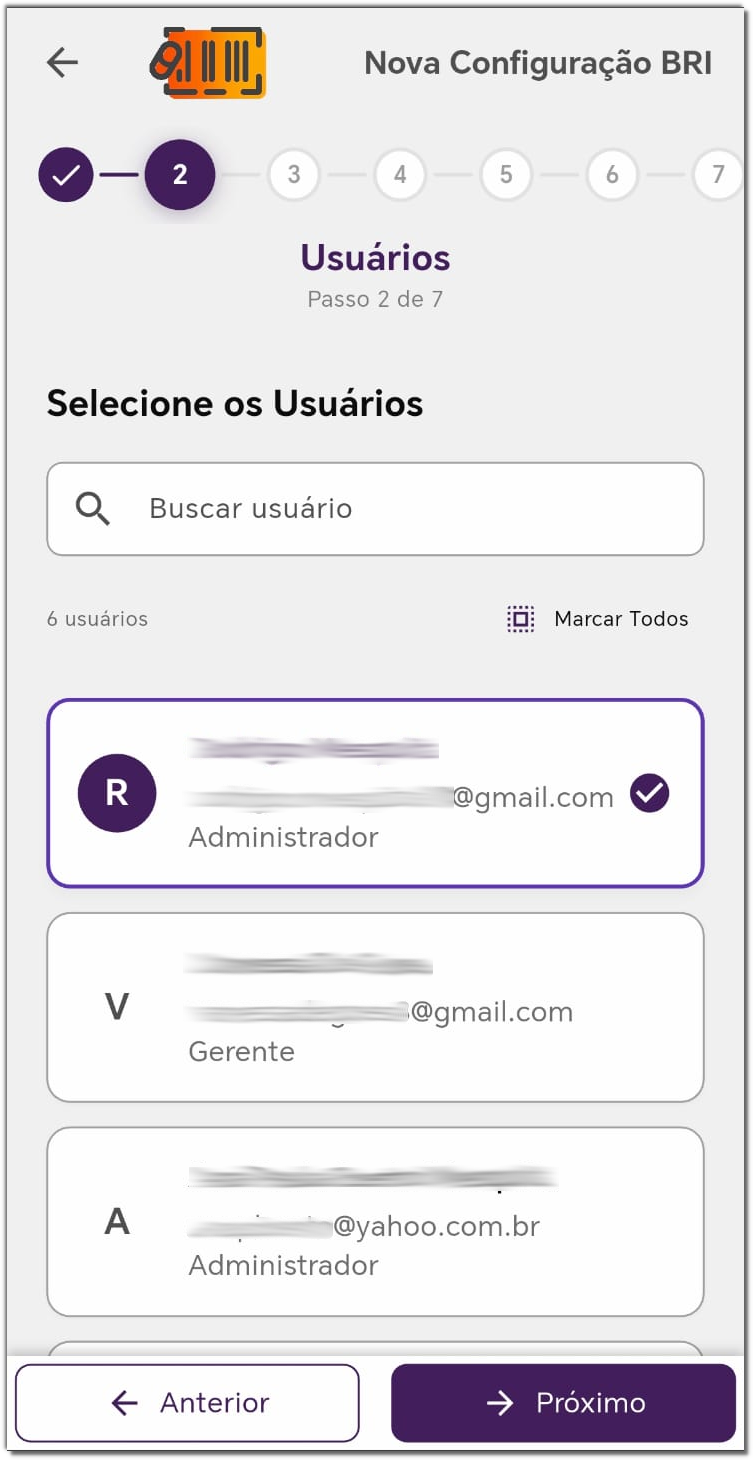This screenshot has height=1460, width=753.
Task: Tap the Buscar usuário search field
Action: [375, 509]
